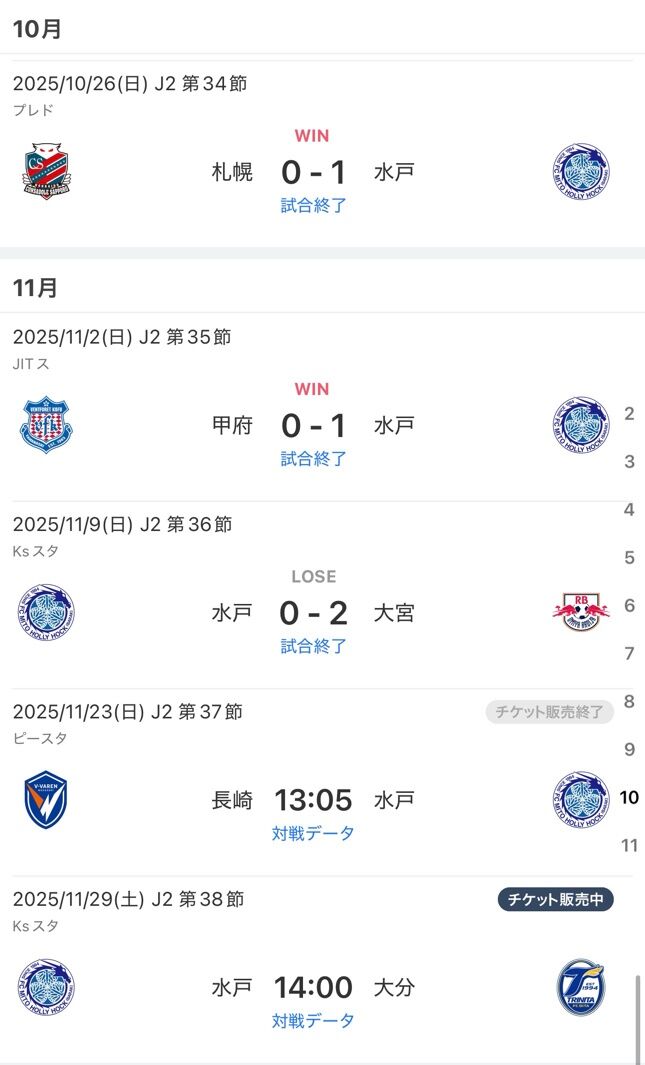The height and width of the screenshot is (1065, 645).
Task: Open 試合終了 link for 札幌 vs 水戸
Action: (313, 206)
